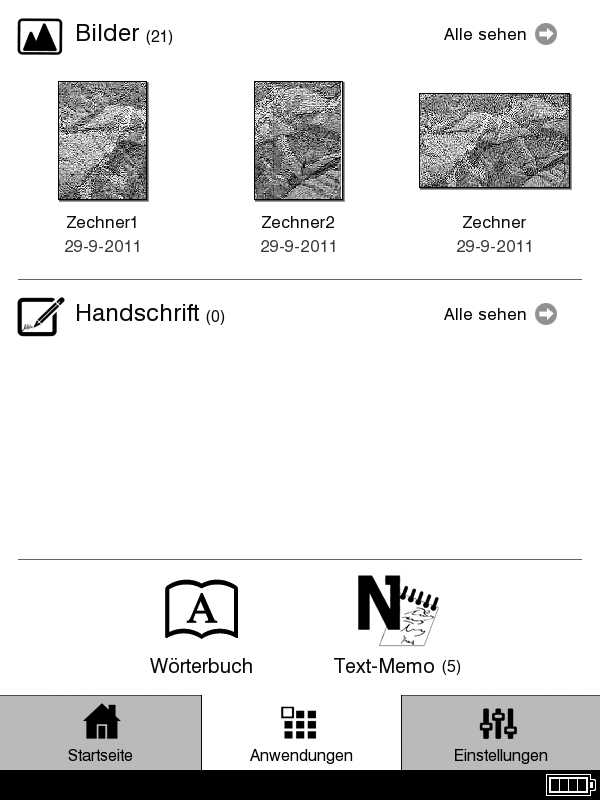
Task: Go to the Startseite tab
Action: tap(100, 733)
